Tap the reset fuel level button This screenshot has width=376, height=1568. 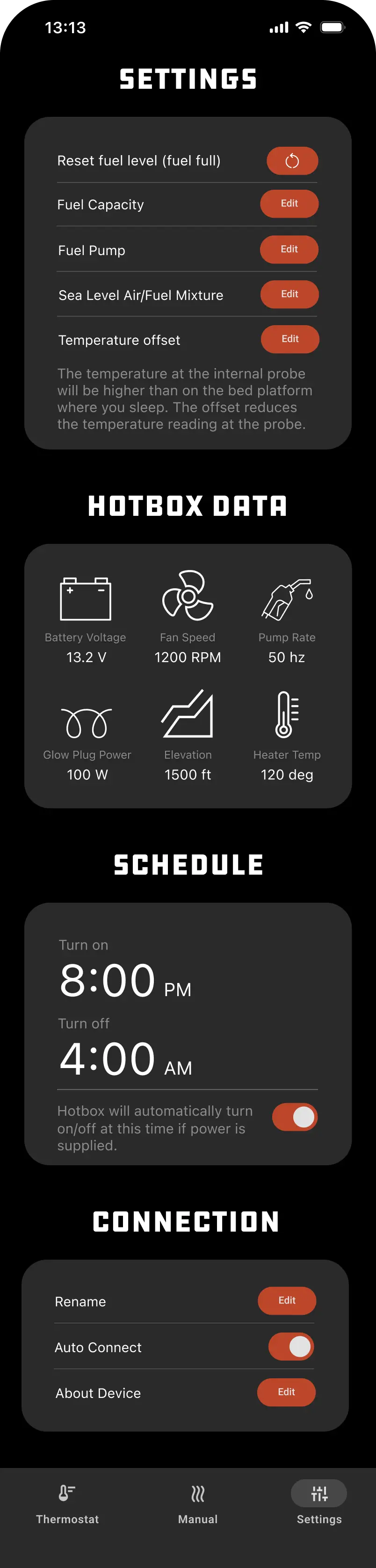click(x=292, y=161)
